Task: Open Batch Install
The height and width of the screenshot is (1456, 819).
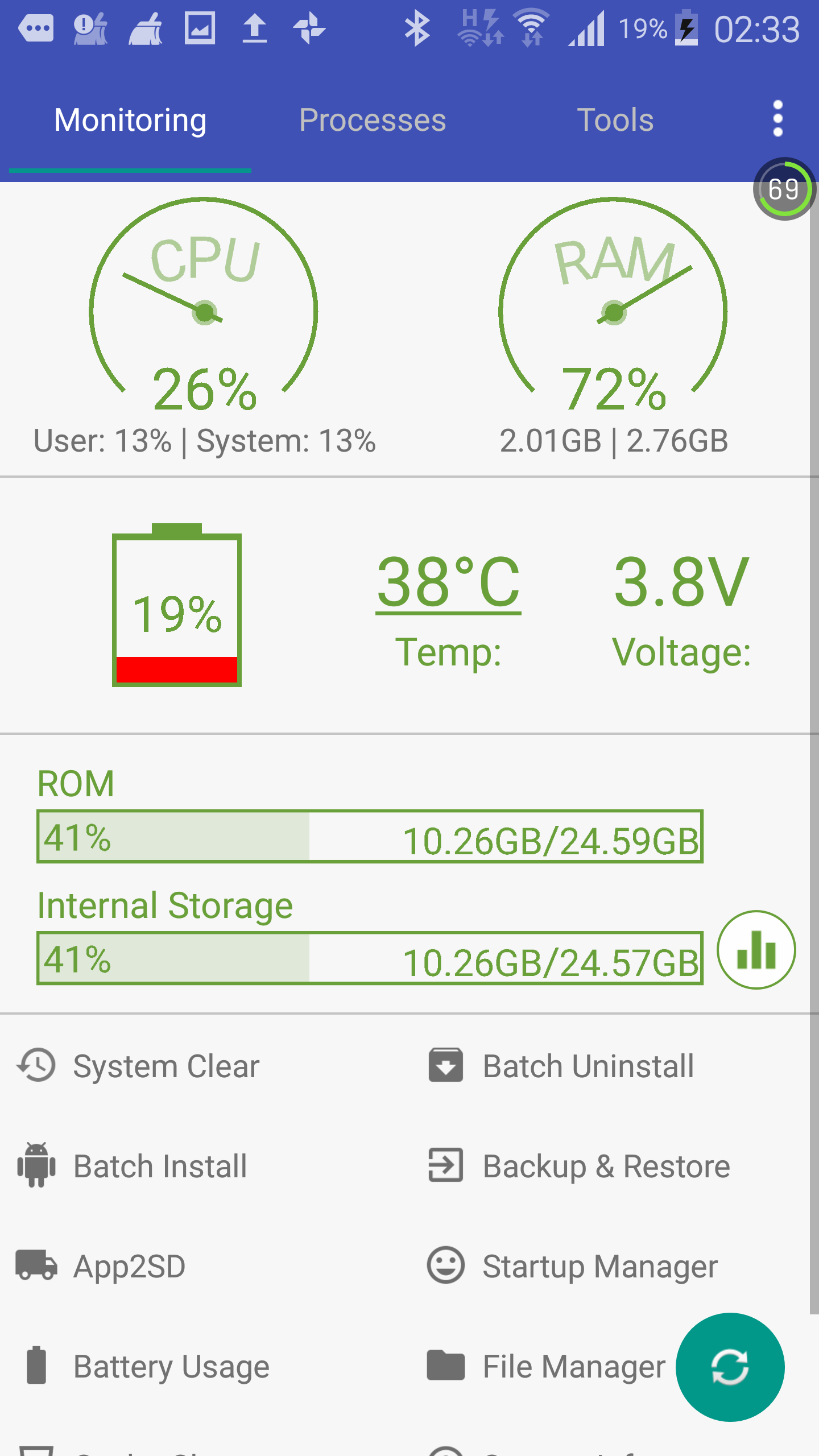Action: (x=131, y=1166)
